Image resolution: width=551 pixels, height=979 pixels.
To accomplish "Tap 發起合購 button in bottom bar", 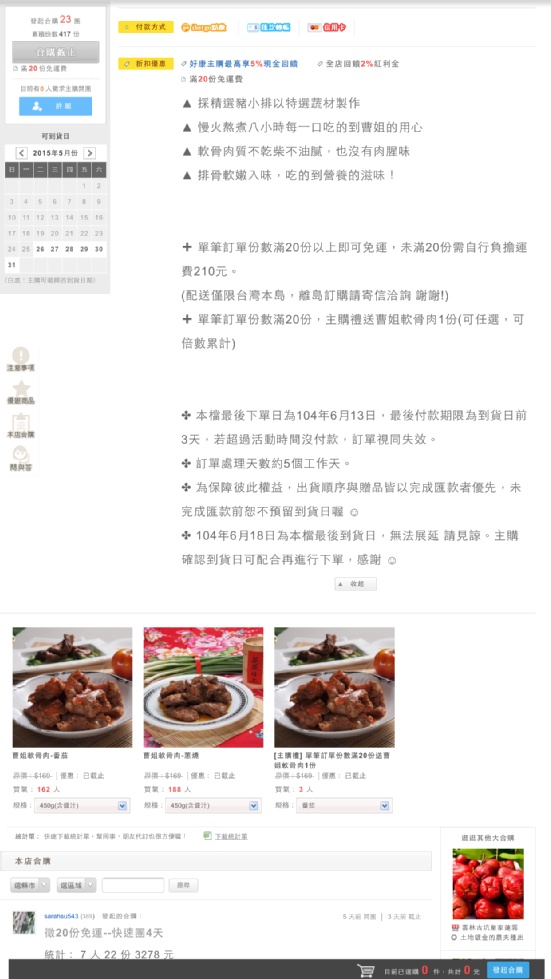I will coord(507,970).
